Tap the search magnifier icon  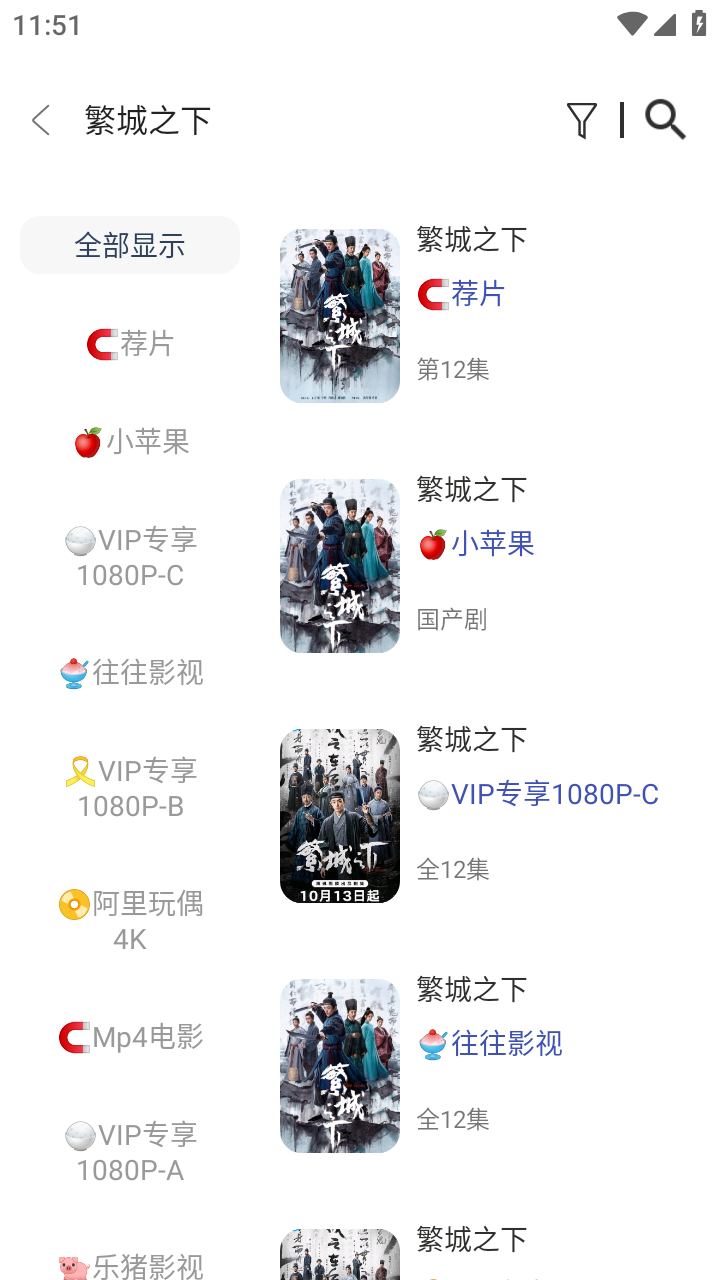(665, 121)
